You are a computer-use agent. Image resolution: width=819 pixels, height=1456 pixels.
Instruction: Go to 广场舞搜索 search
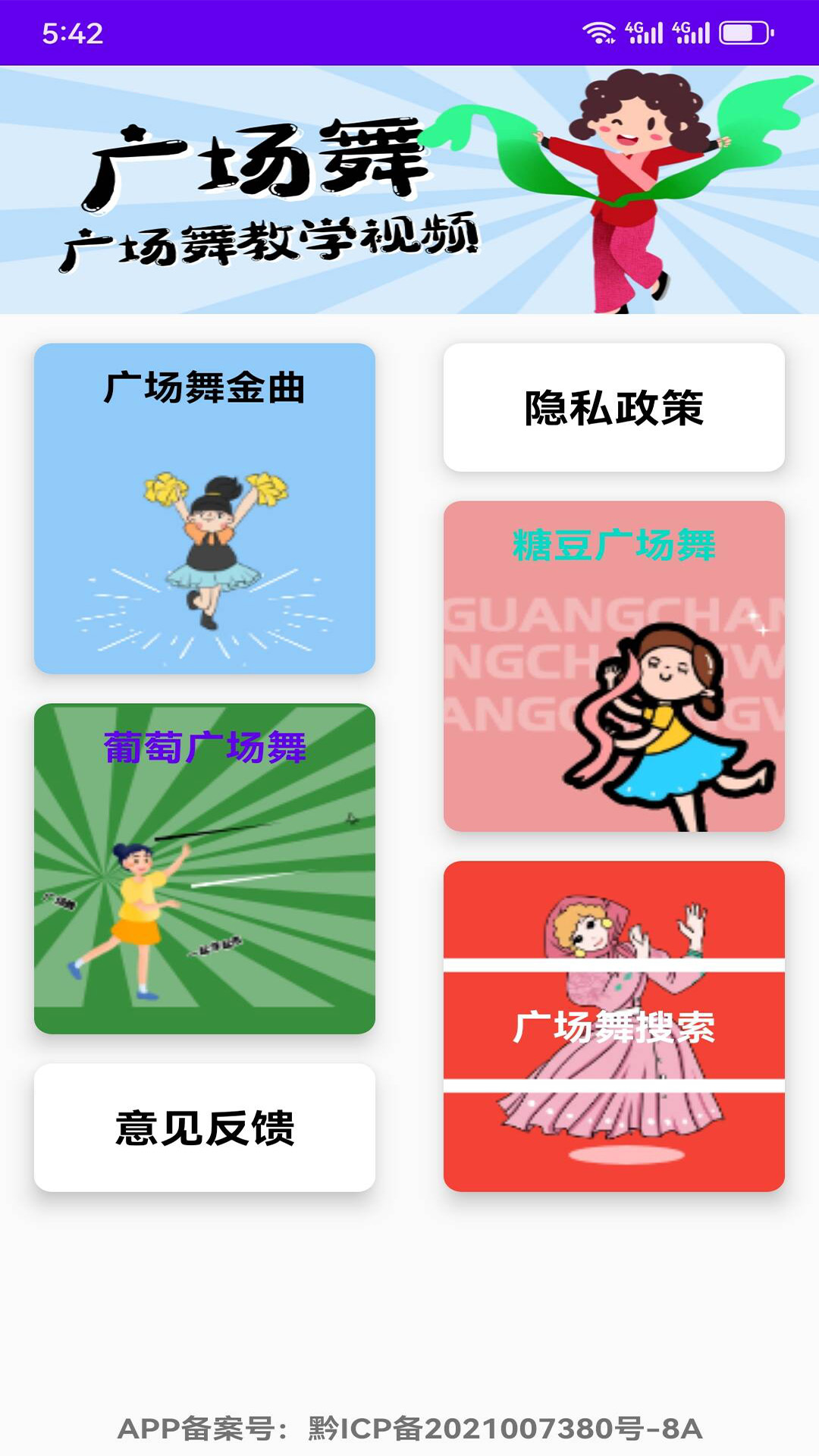tap(613, 1026)
